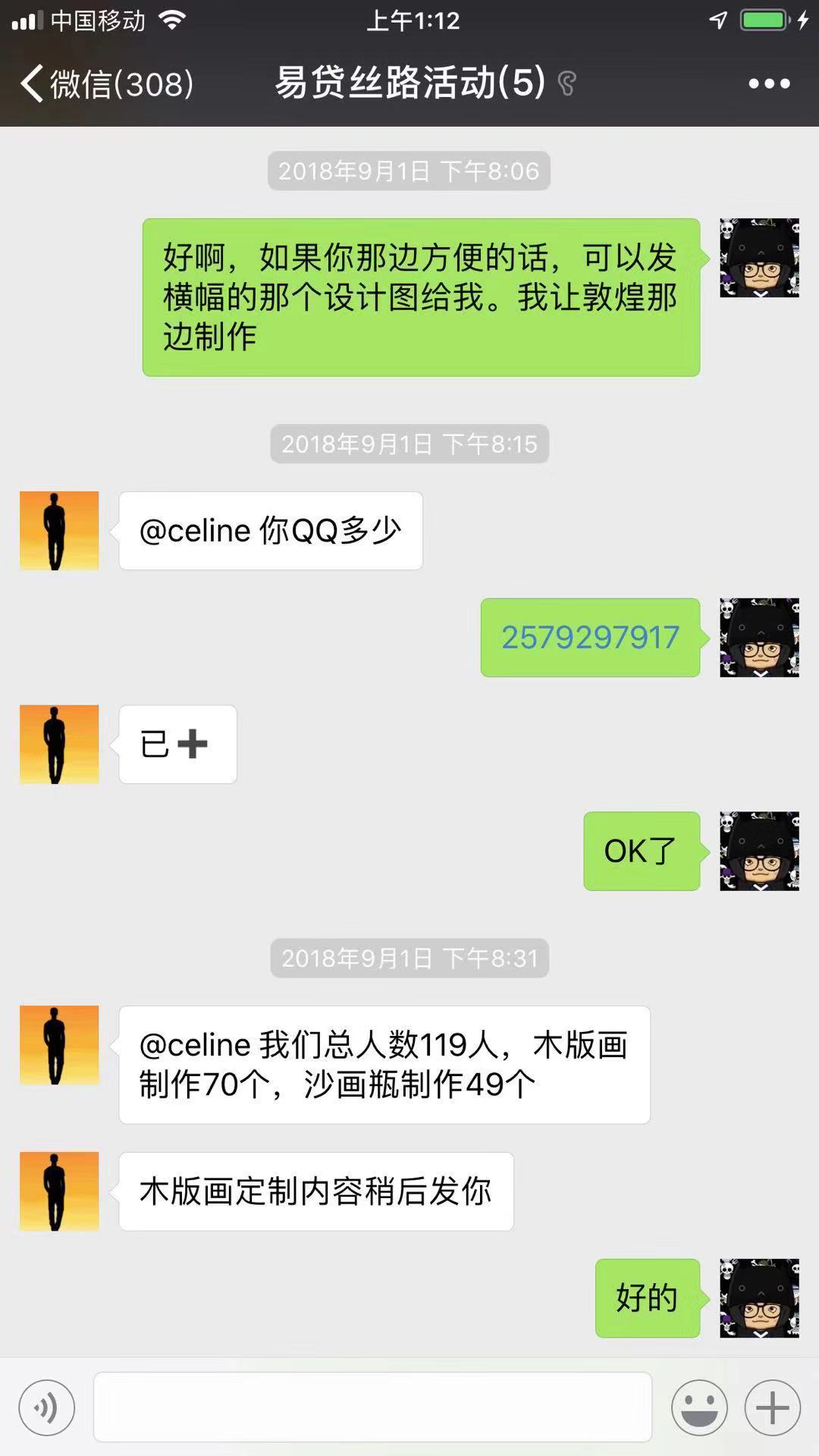This screenshot has height=1456, width=819.
Task: Open the plus attachment menu
Action: (772, 1407)
